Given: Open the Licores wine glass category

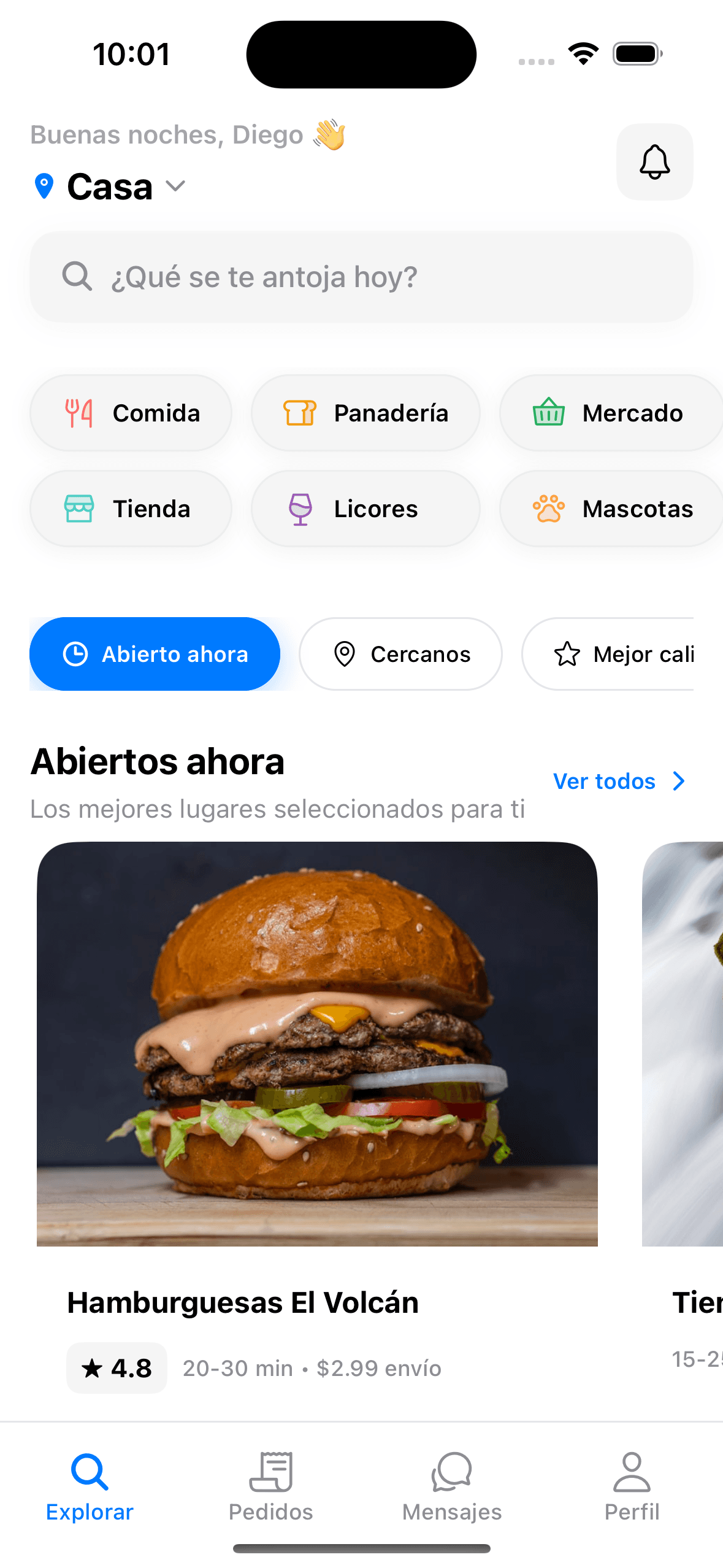Looking at the screenshot, I should (300, 508).
